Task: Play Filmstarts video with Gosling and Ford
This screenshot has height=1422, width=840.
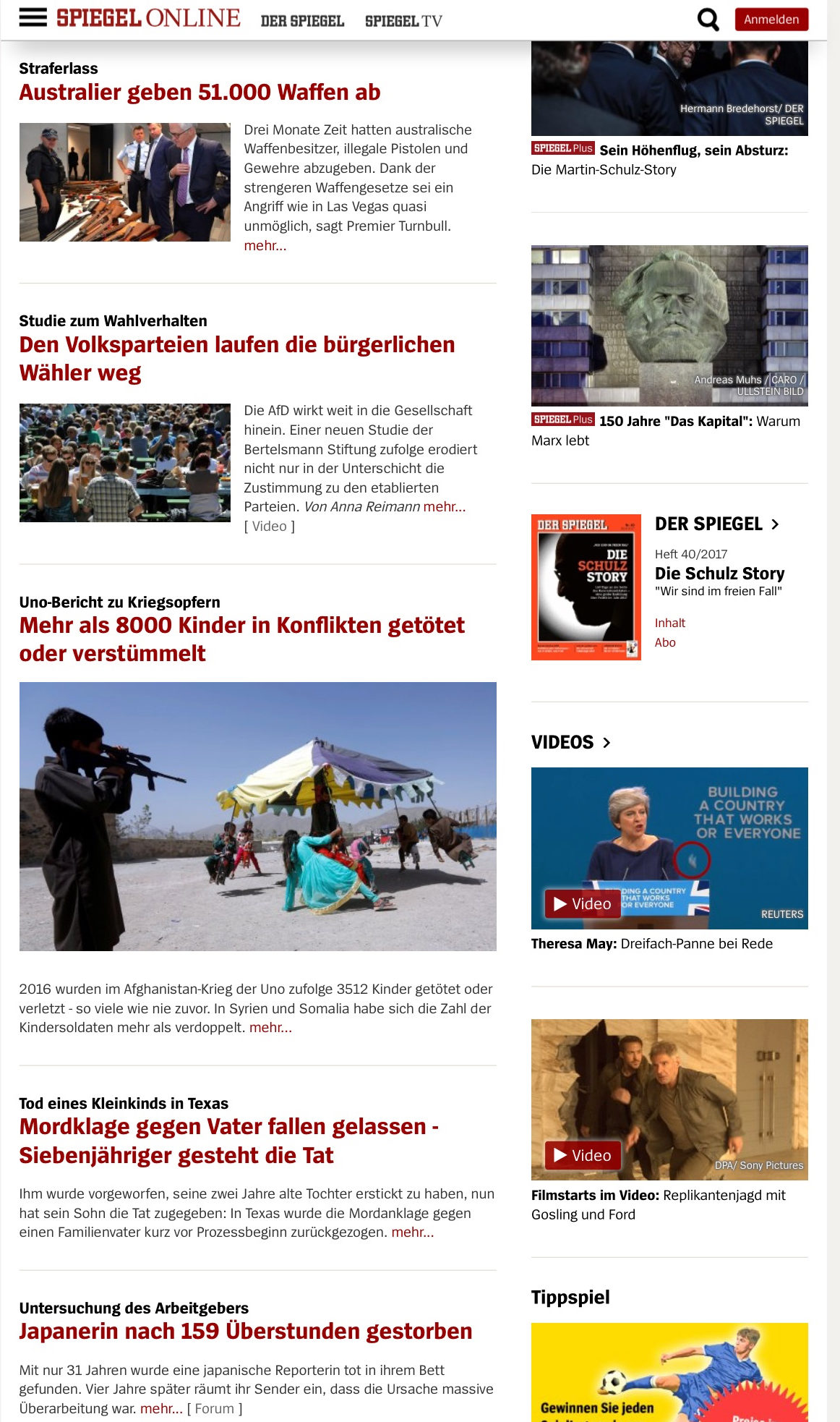Action: point(669,1099)
